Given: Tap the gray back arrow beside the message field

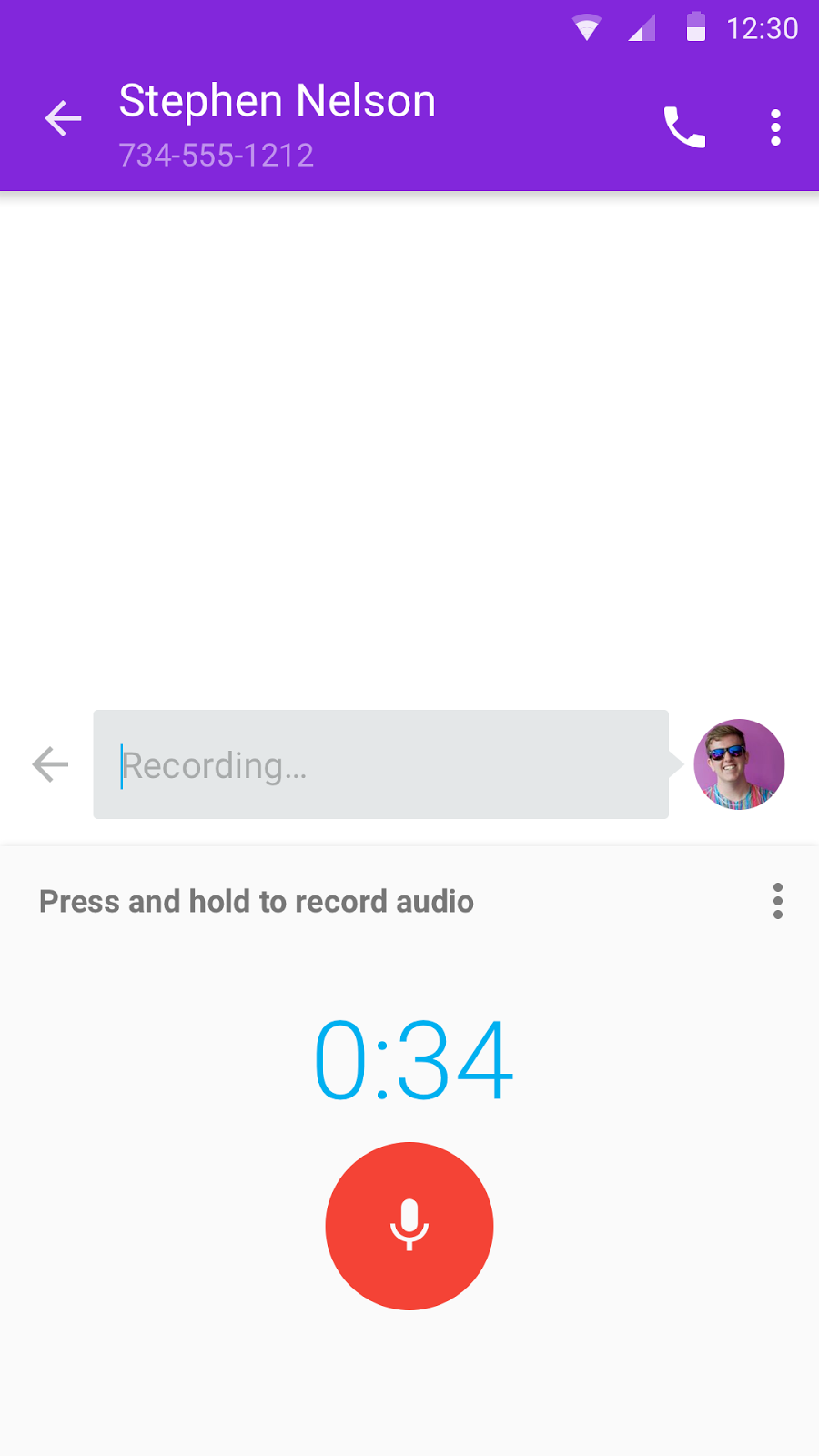Looking at the screenshot, I should pos(51,764).
